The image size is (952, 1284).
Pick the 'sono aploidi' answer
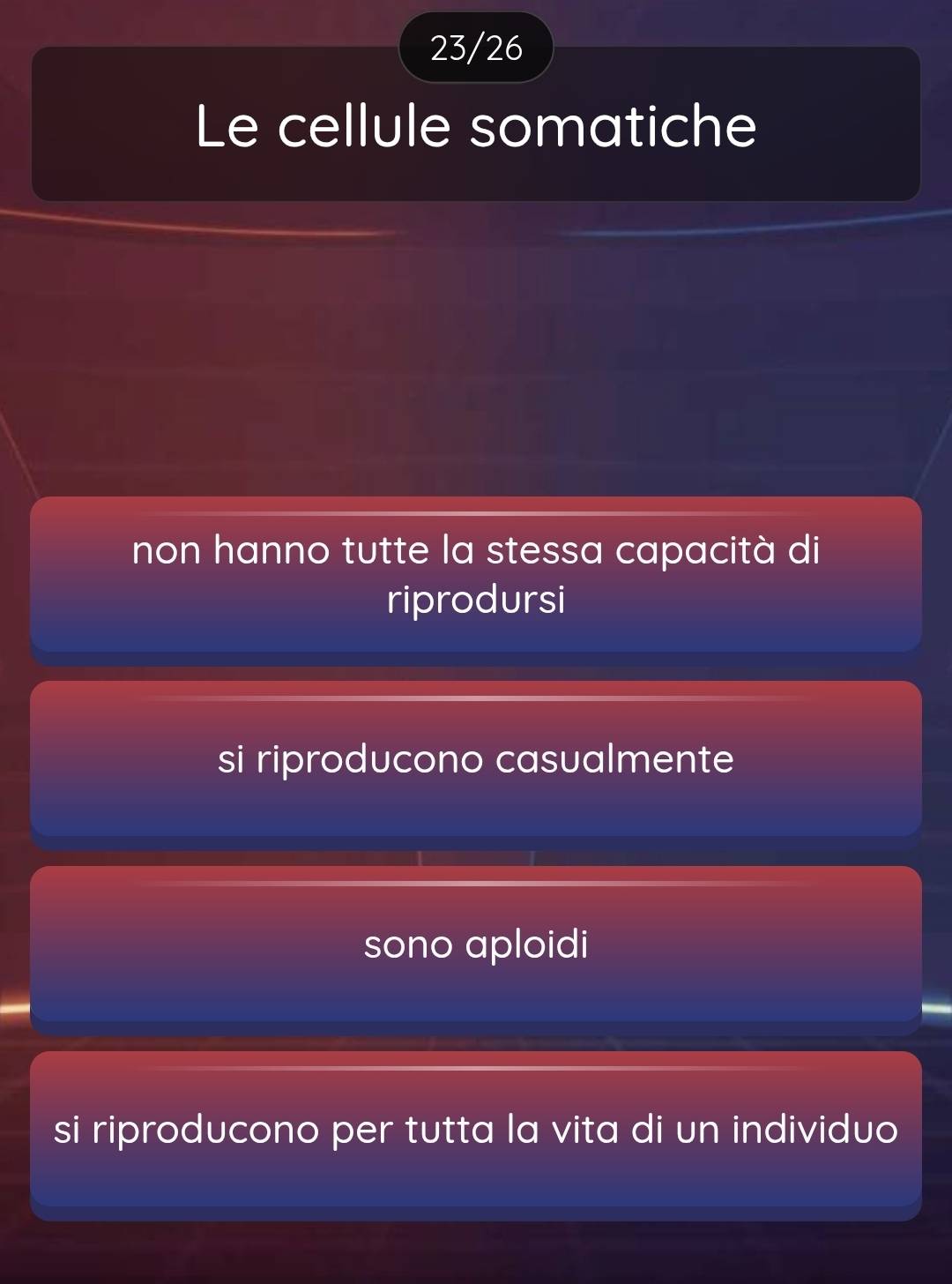pyautogui.click(x=476, y=944)
